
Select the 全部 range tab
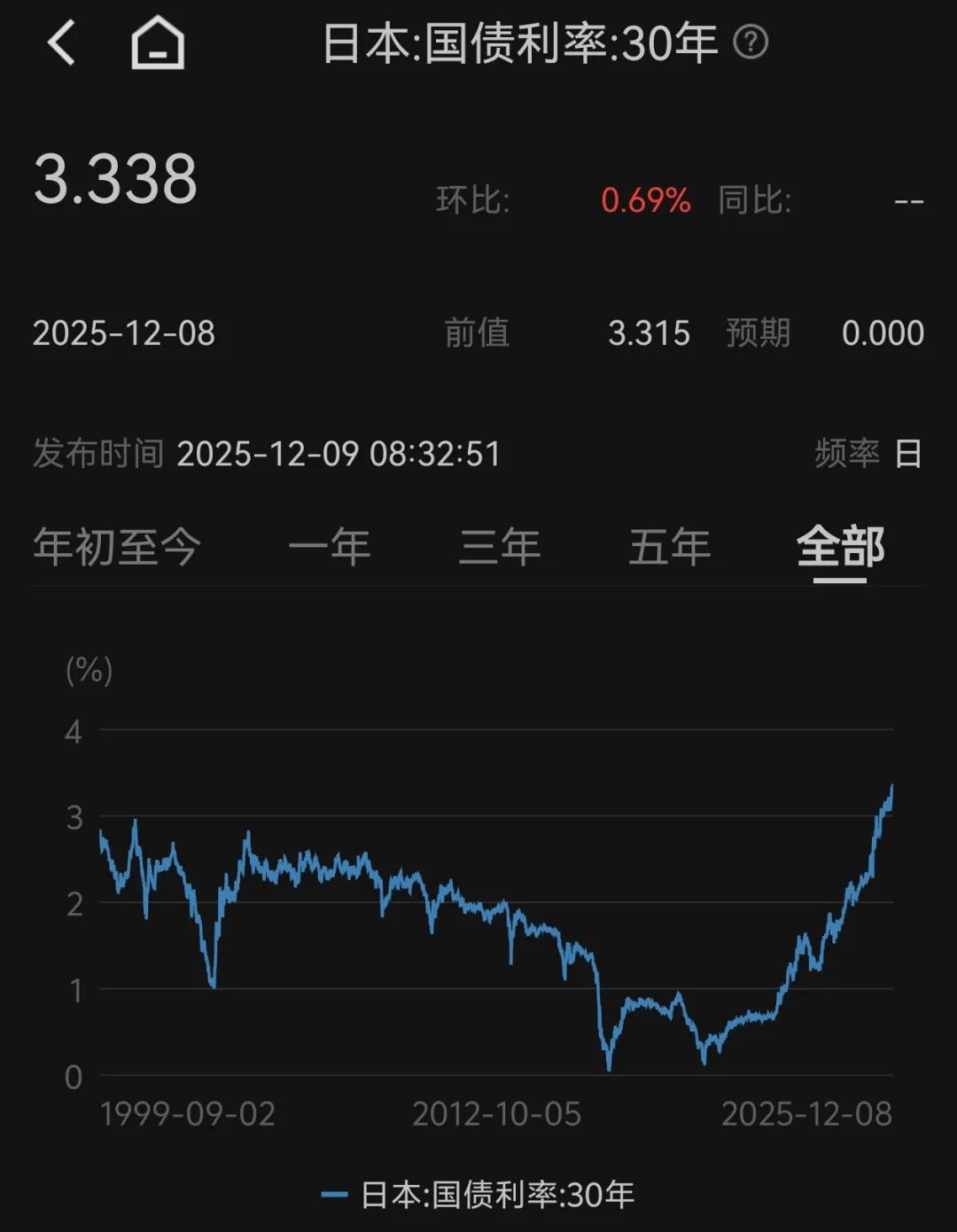click(840, 547)
